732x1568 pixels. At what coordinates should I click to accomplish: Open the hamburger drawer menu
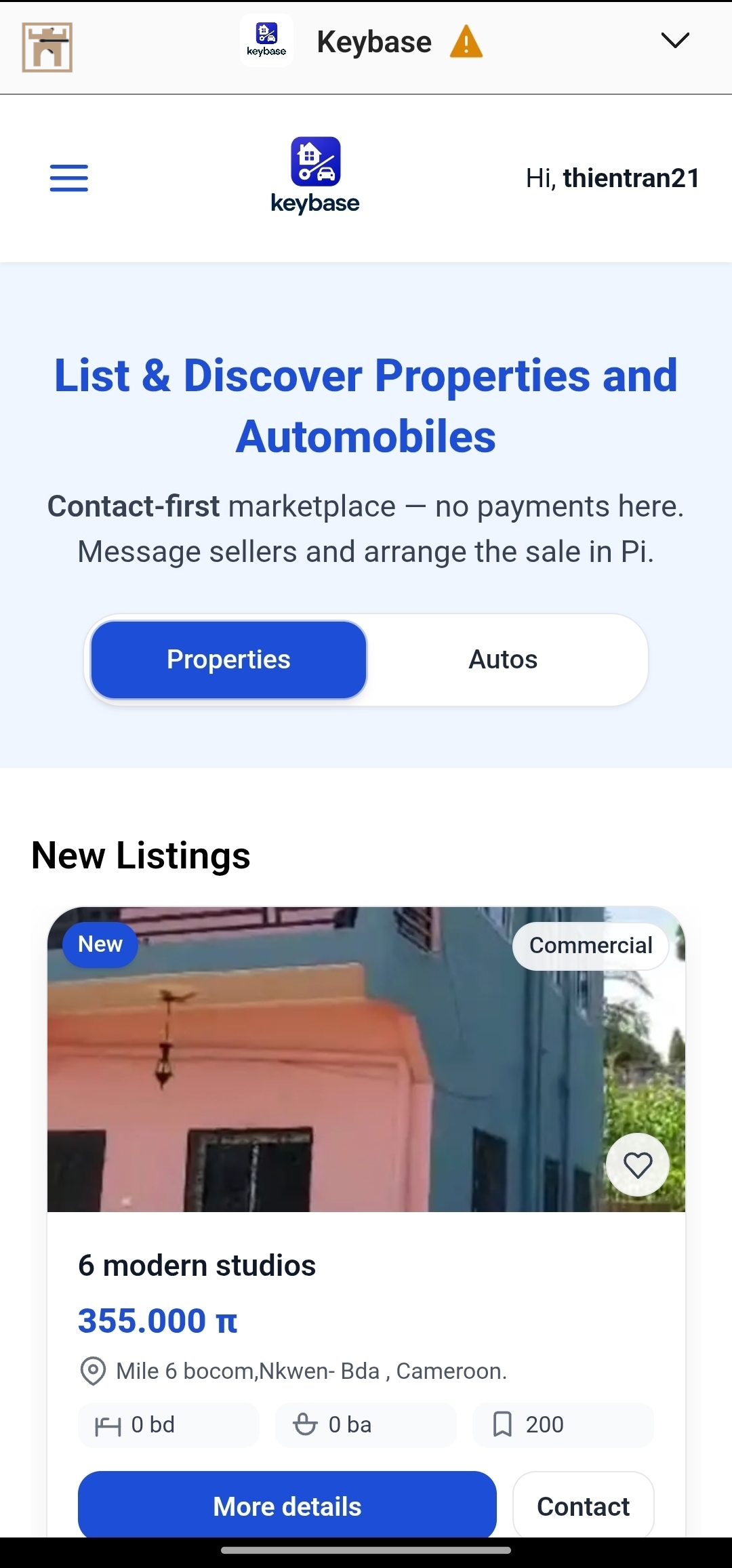(68, 178)
